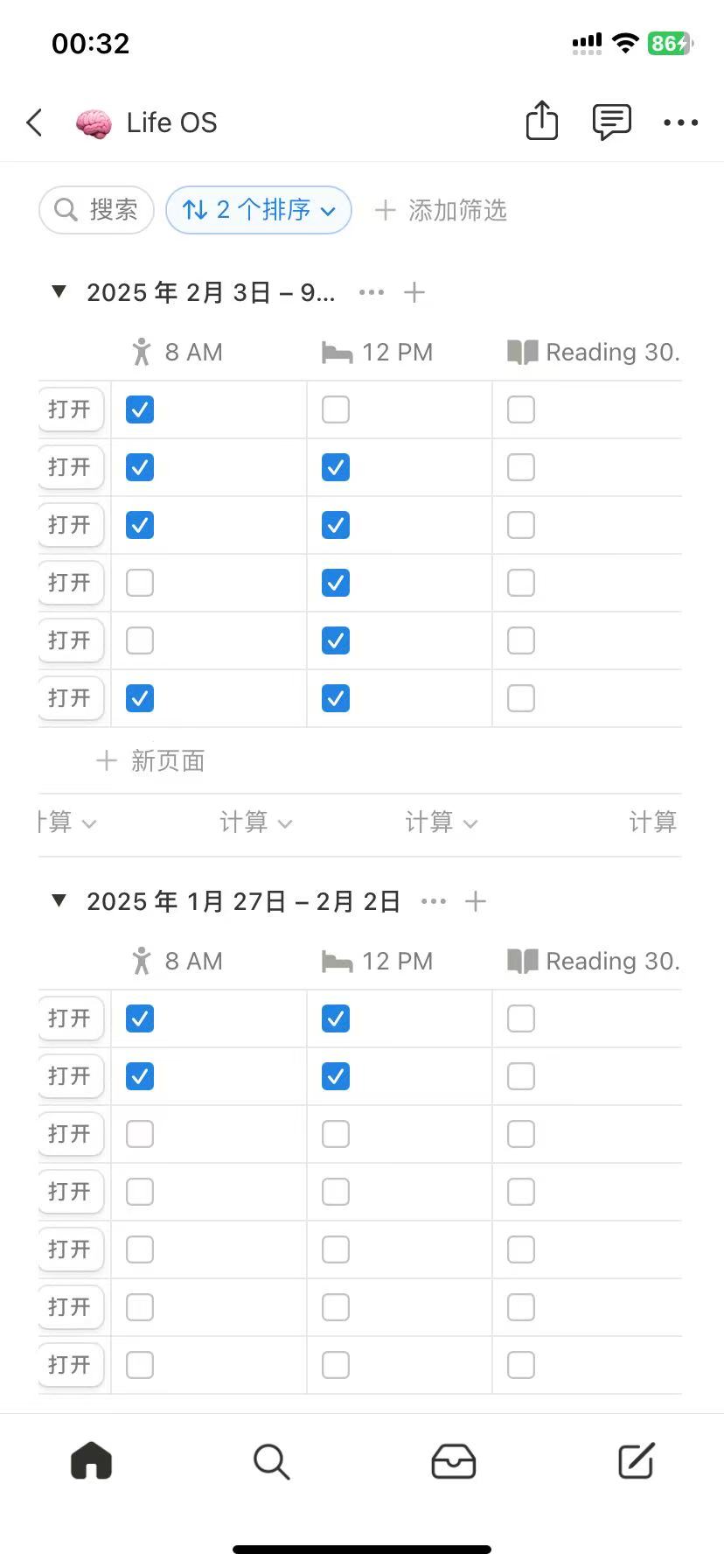Add a 新页面 to the first group
The height and width of the screenshot is (1568, 724).
coord(151,760)
